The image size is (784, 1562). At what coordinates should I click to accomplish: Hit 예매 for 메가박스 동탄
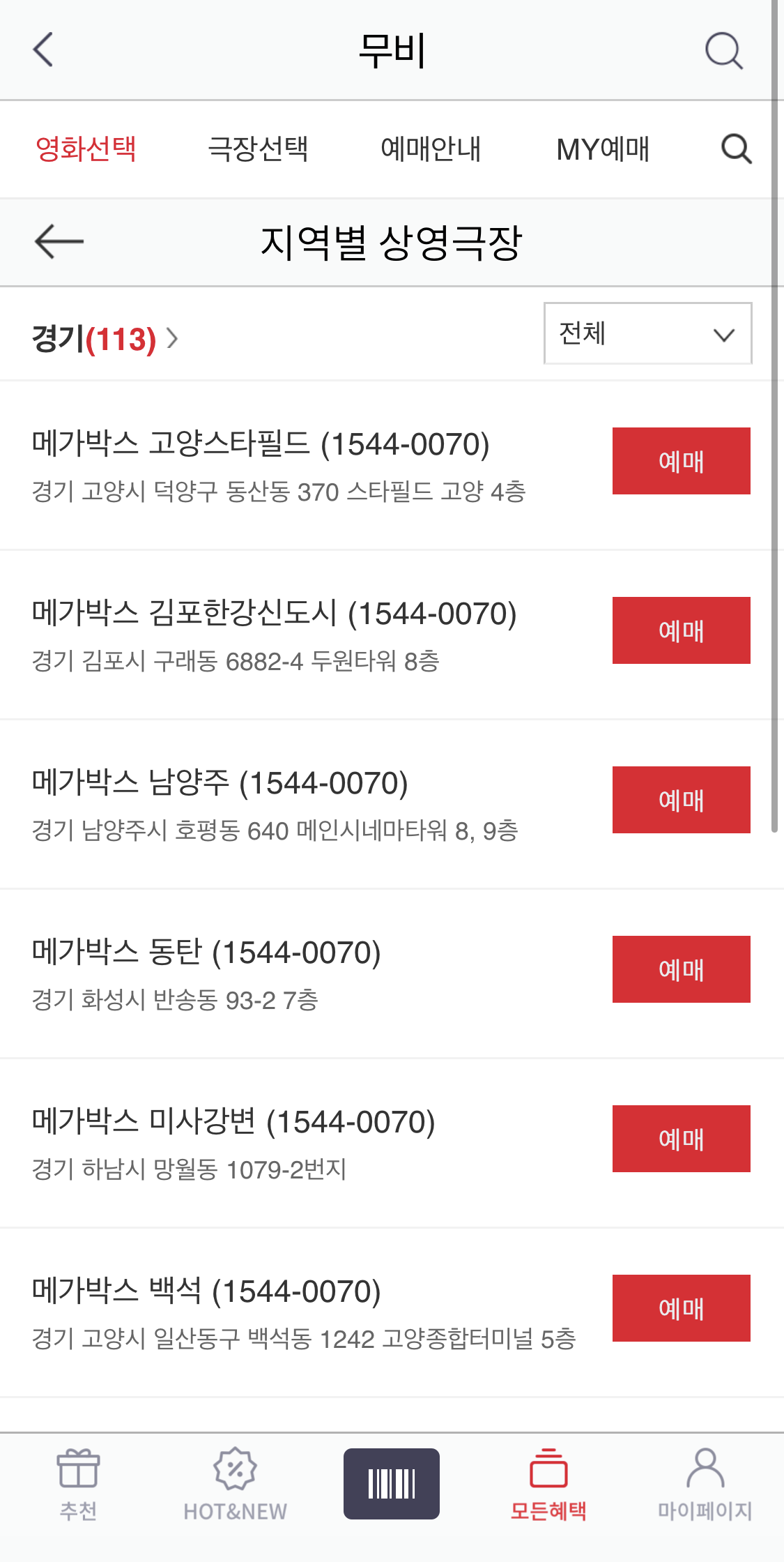pyautogui.click(x=681, y=969)
